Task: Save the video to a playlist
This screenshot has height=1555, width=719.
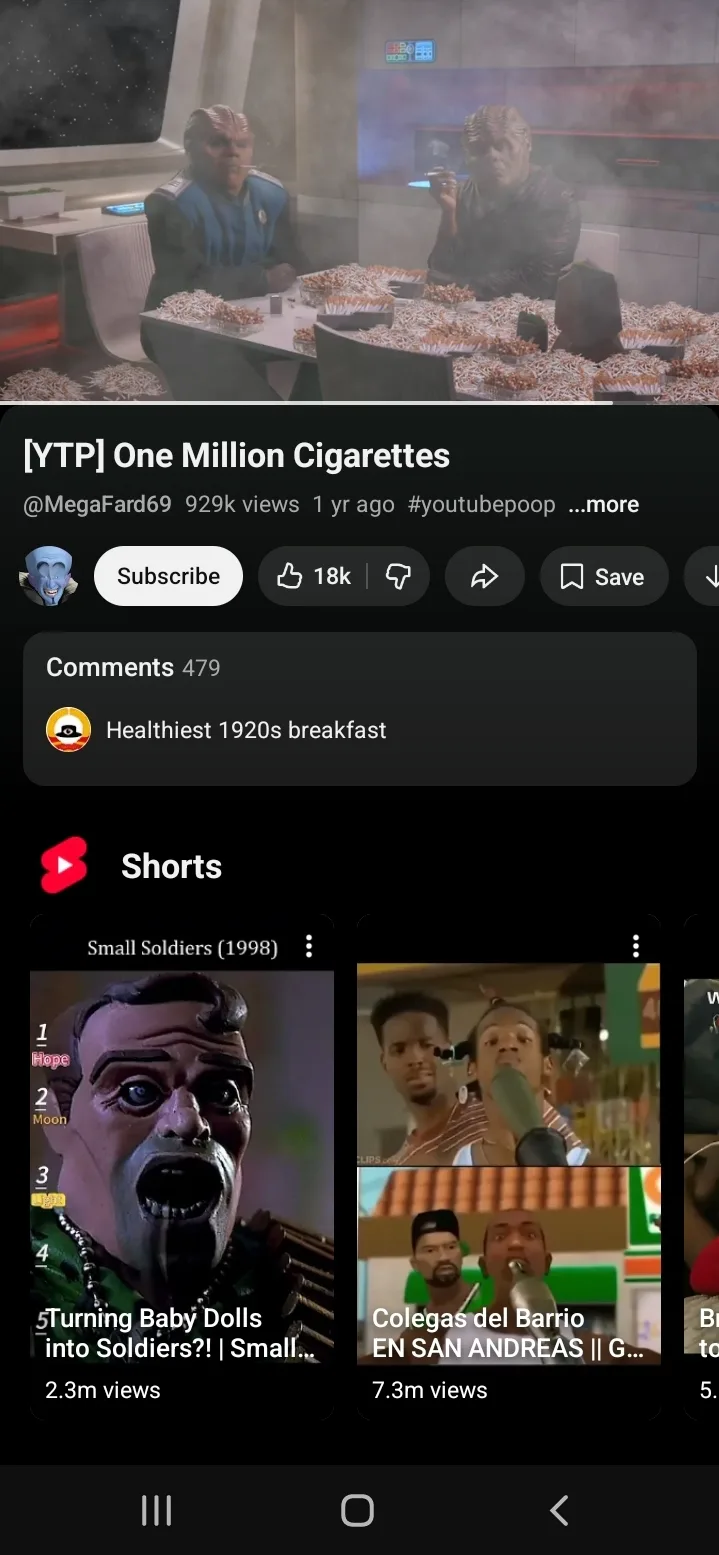Action: [x=603, y=576]
